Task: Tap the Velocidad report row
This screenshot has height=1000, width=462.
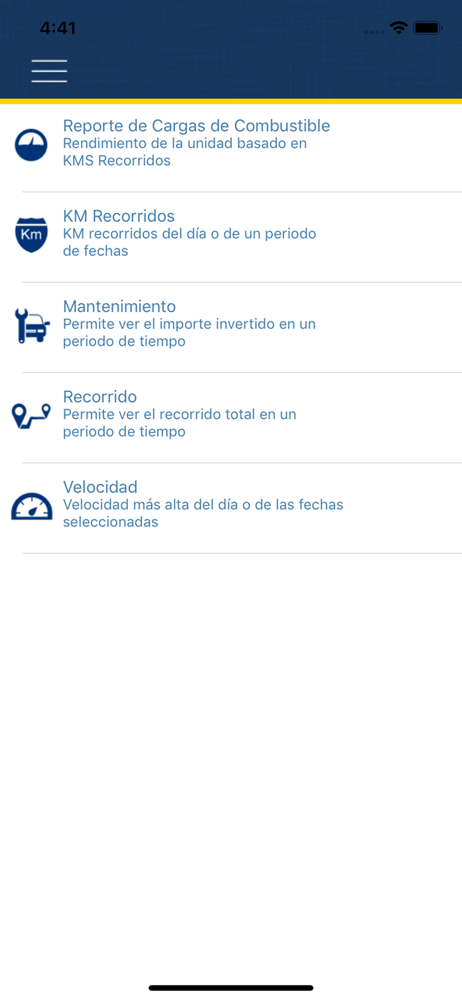Action: pyautogui.click(x=231, y=508)
